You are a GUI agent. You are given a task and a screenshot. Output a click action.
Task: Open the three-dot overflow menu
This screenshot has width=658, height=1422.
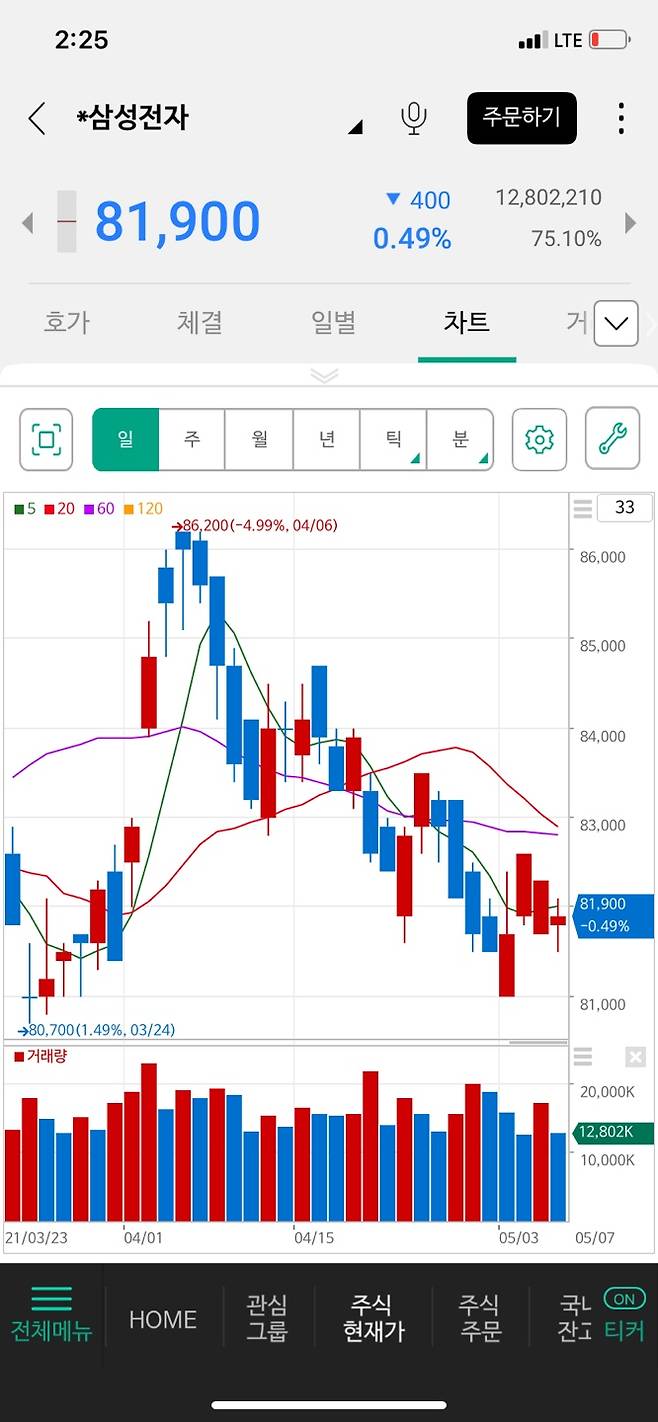[x=621, y=118]
